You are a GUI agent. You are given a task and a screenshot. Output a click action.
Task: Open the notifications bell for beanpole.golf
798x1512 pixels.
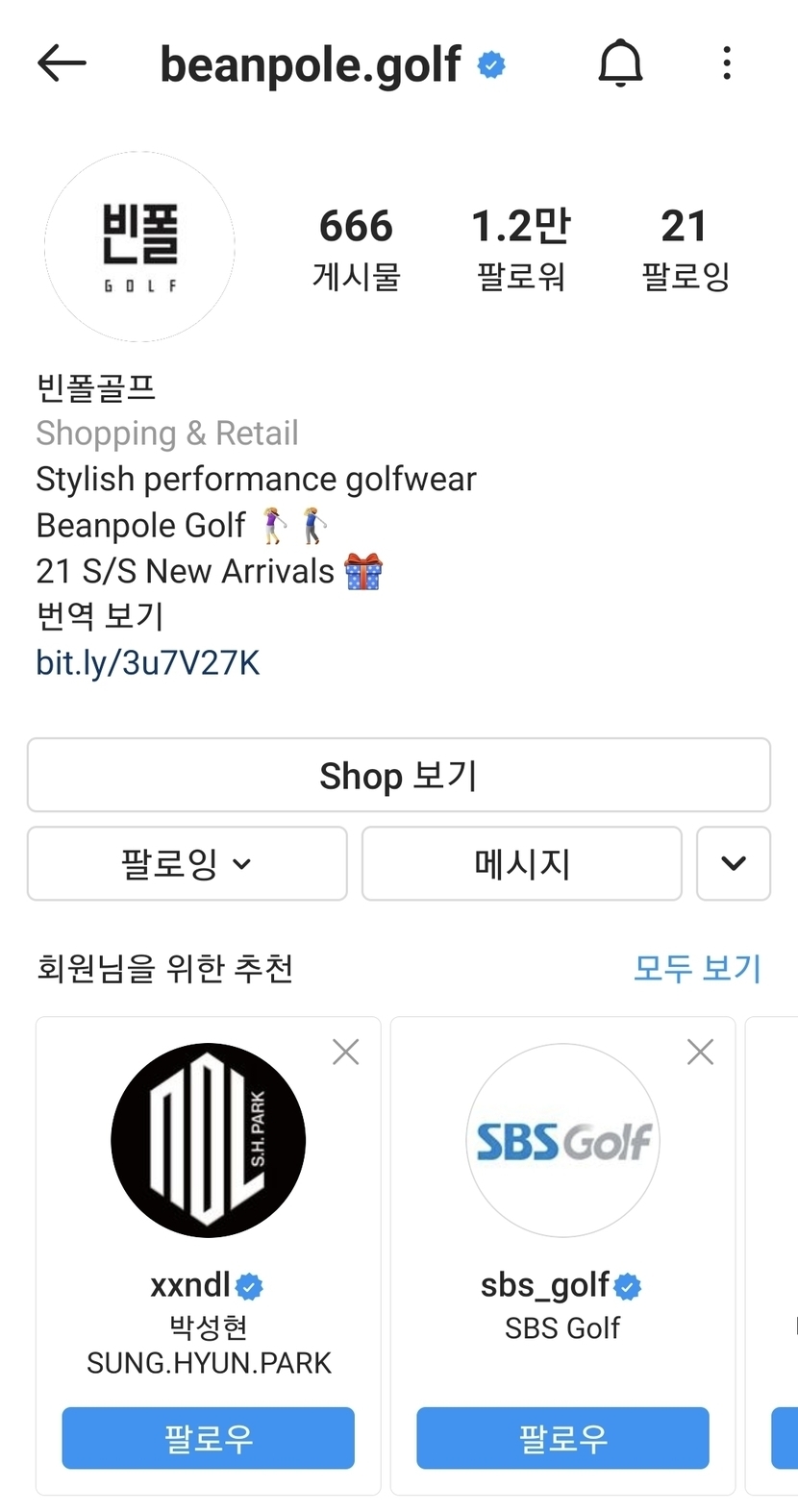point(620,63)
